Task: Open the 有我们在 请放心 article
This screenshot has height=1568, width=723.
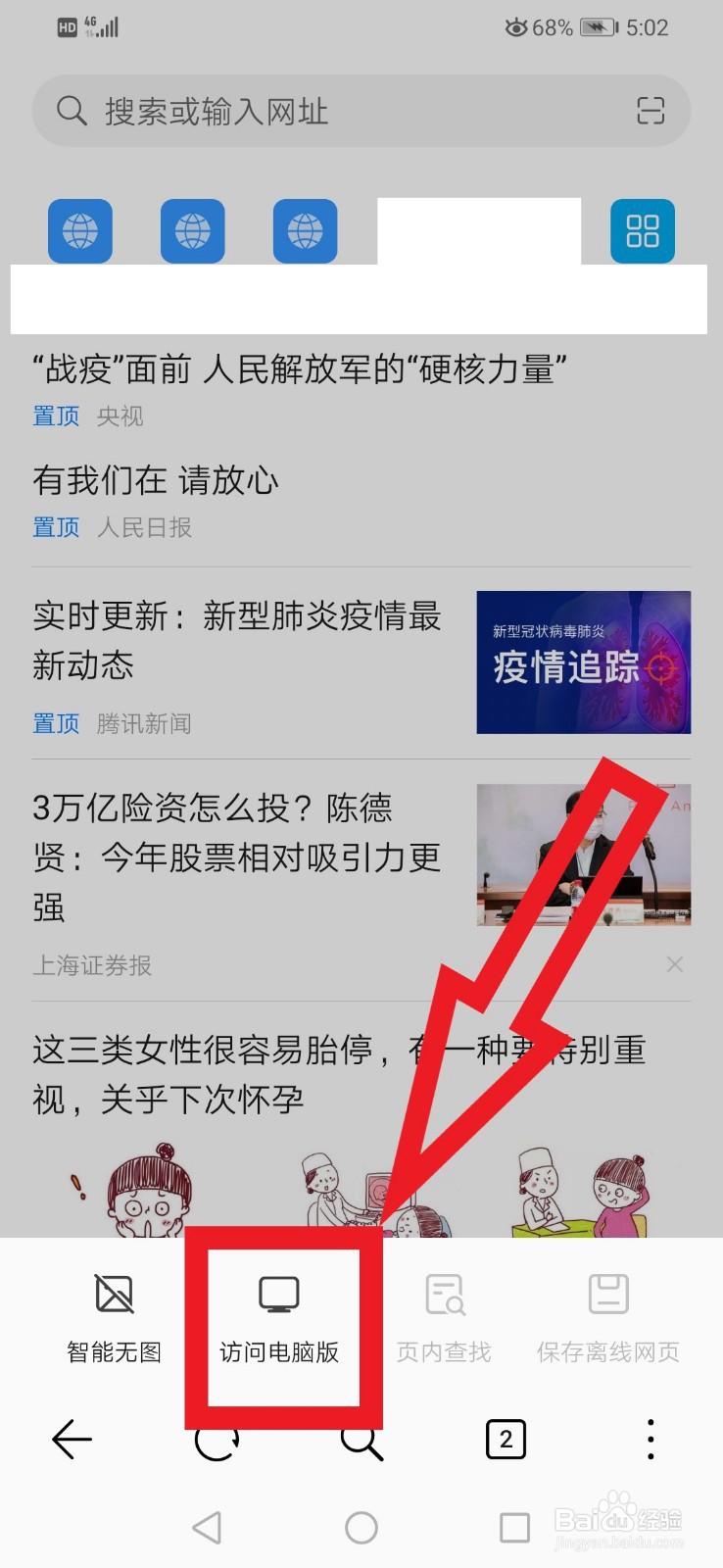Action: point(154,480)
